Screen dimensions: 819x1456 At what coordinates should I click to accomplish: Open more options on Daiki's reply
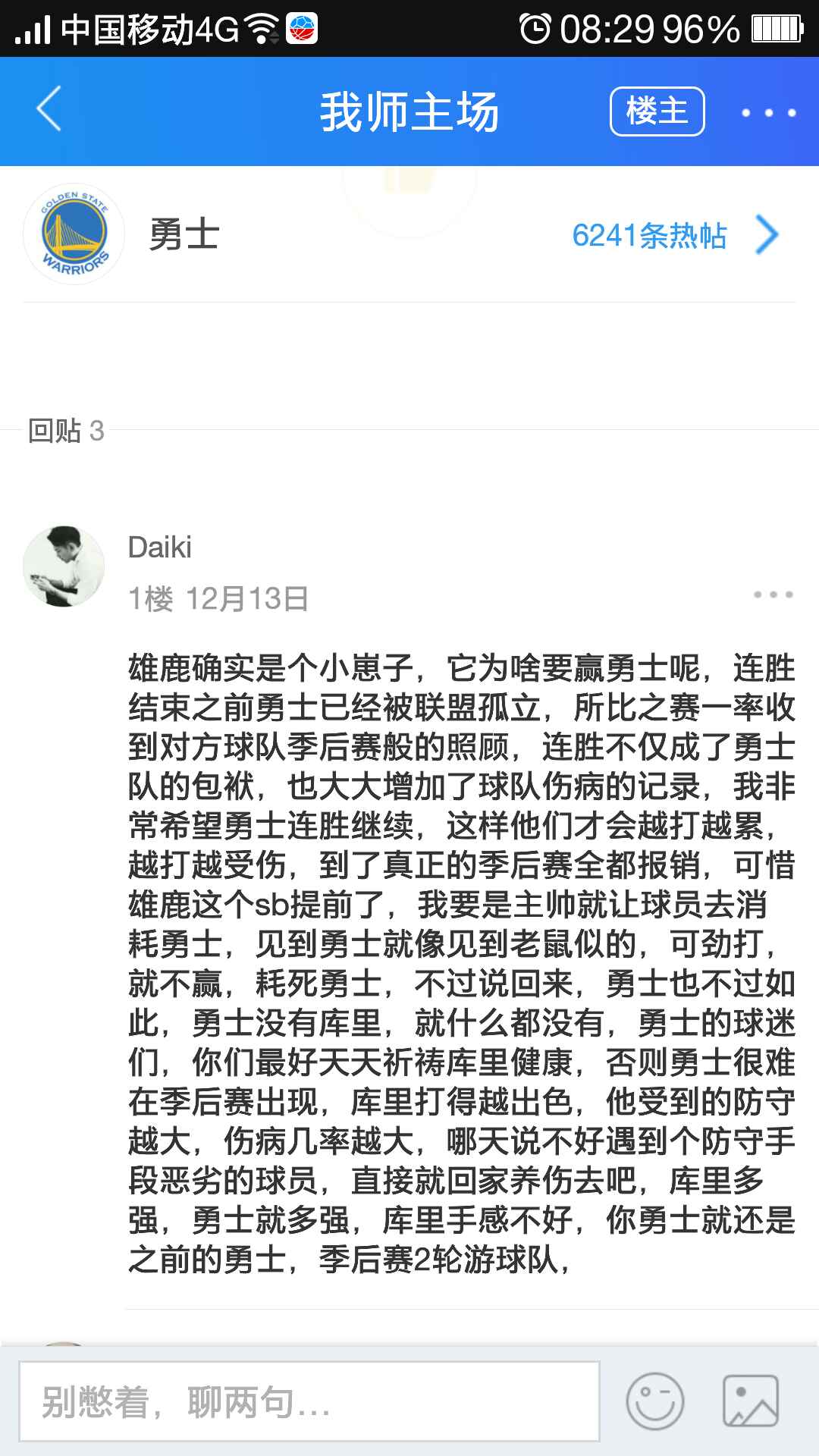point(773,595)
